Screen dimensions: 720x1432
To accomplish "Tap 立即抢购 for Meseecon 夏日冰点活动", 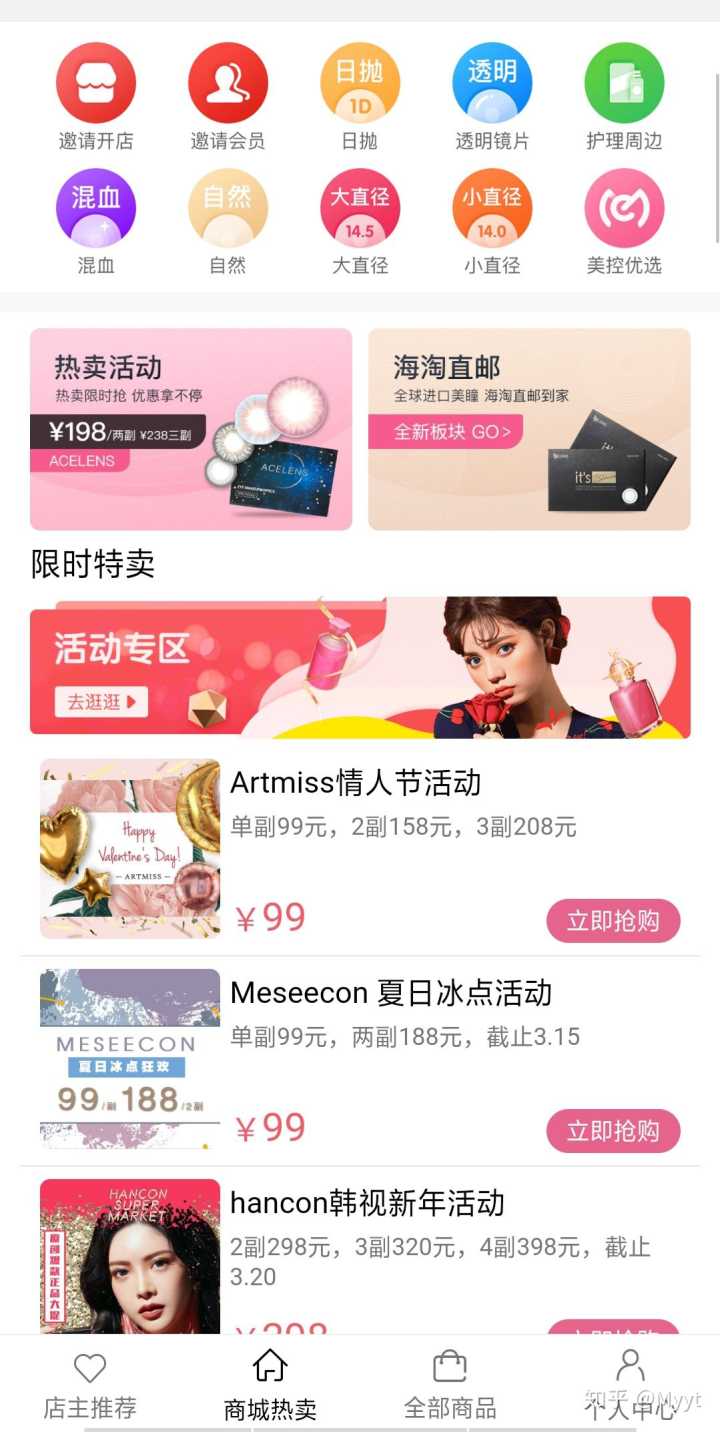I will point(613,1131).
